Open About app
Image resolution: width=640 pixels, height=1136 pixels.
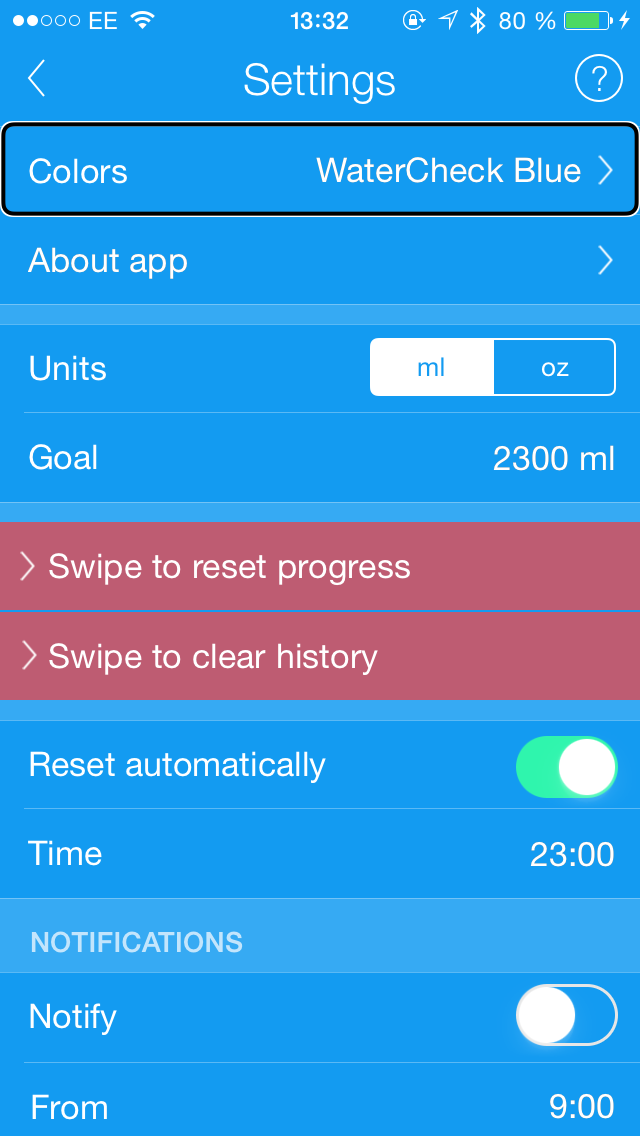pyautogui.click(x=320, y=261)
